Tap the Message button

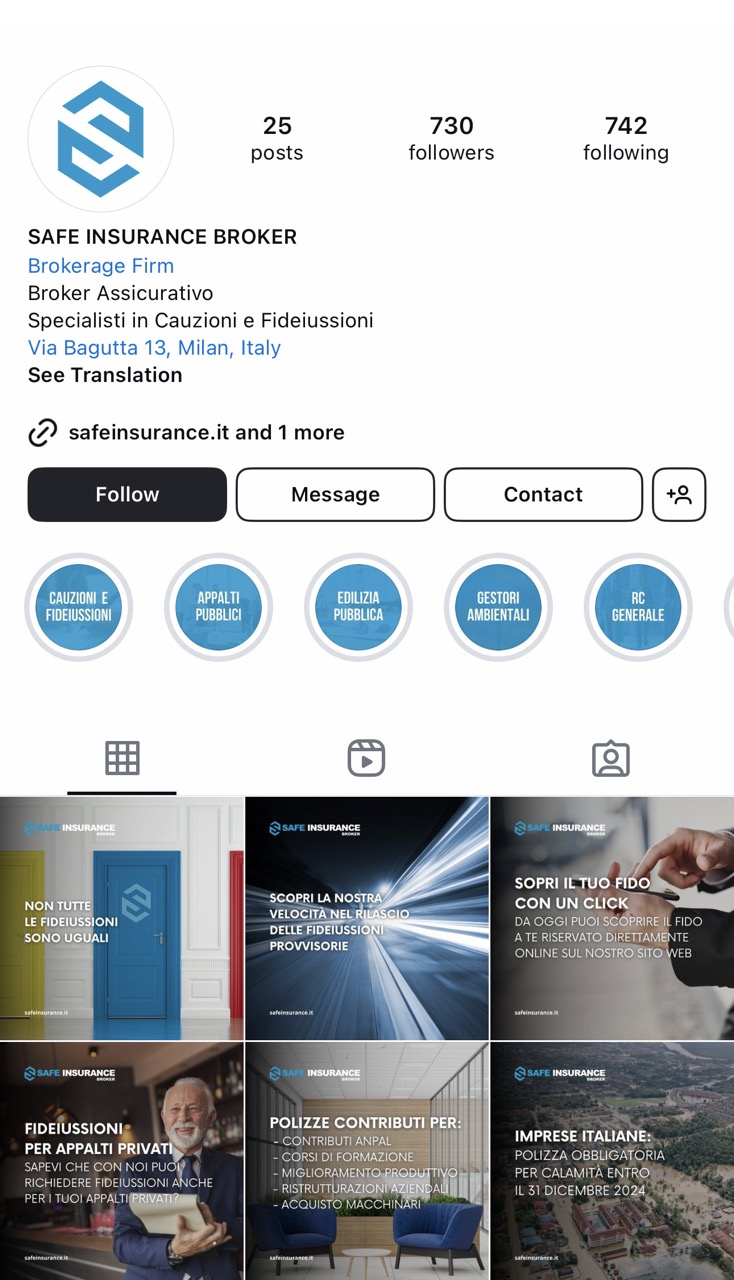tap(335, 494)
